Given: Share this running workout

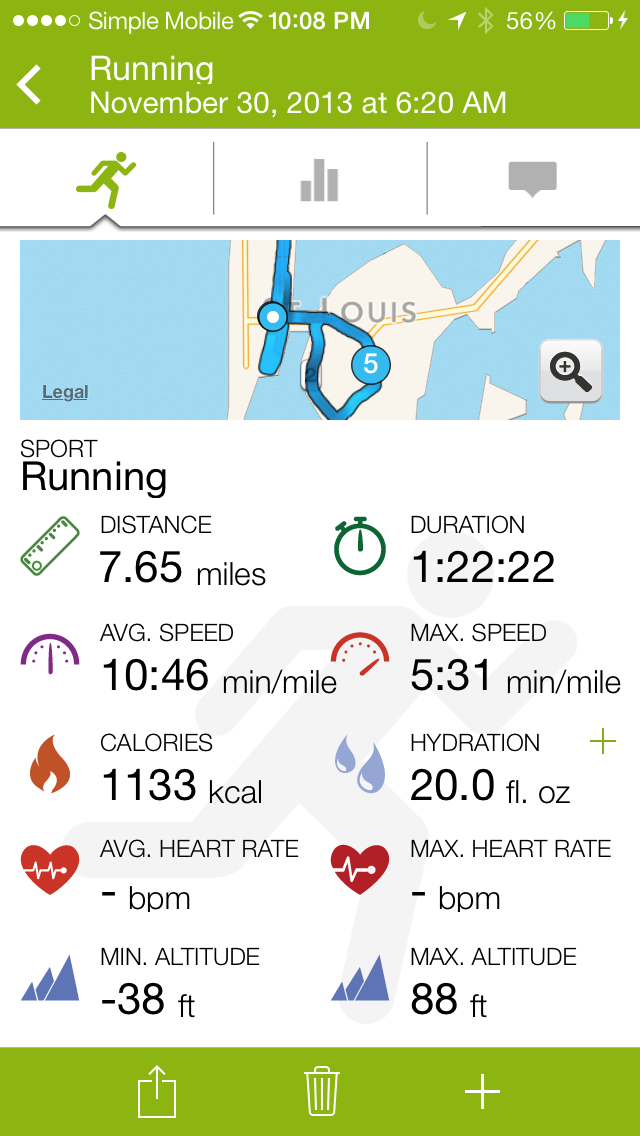Looking at the screenshot, I should click(156, 1091).
